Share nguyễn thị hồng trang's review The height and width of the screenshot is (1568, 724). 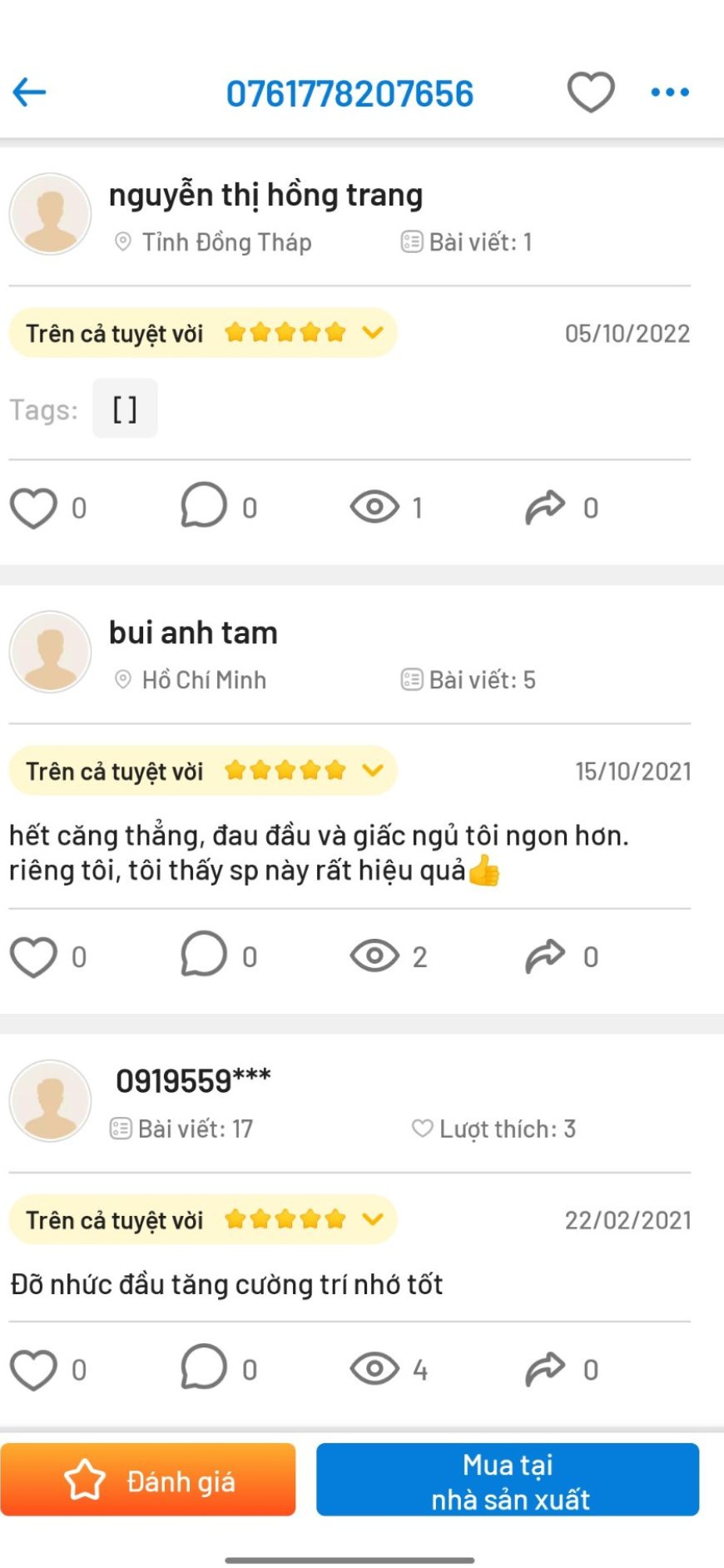(x=545, y=508)
